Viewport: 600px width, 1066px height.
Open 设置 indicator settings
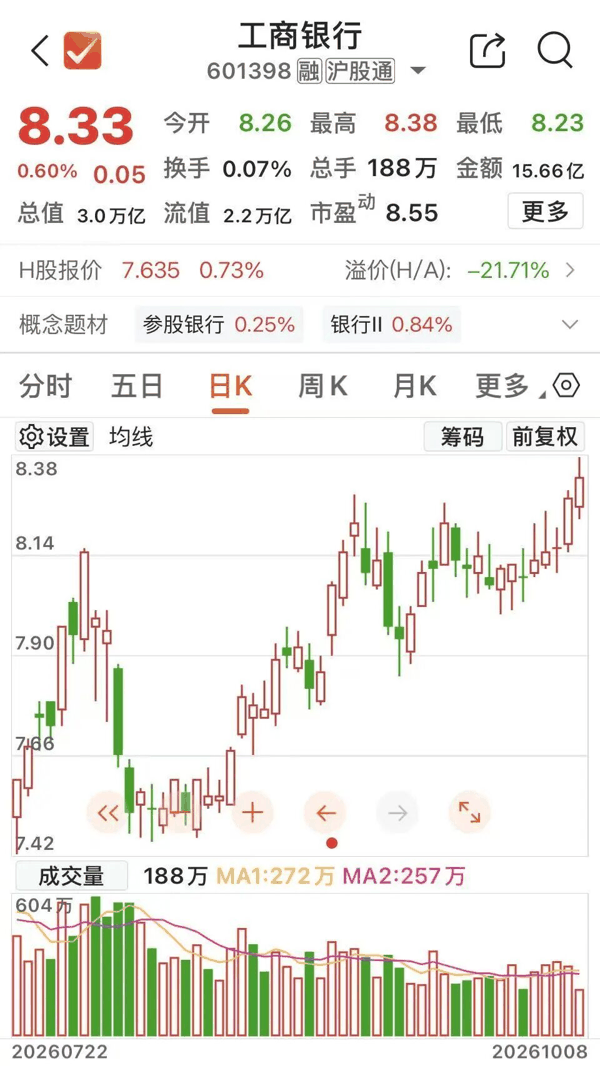pyautogui.click(x=54, y=437)
